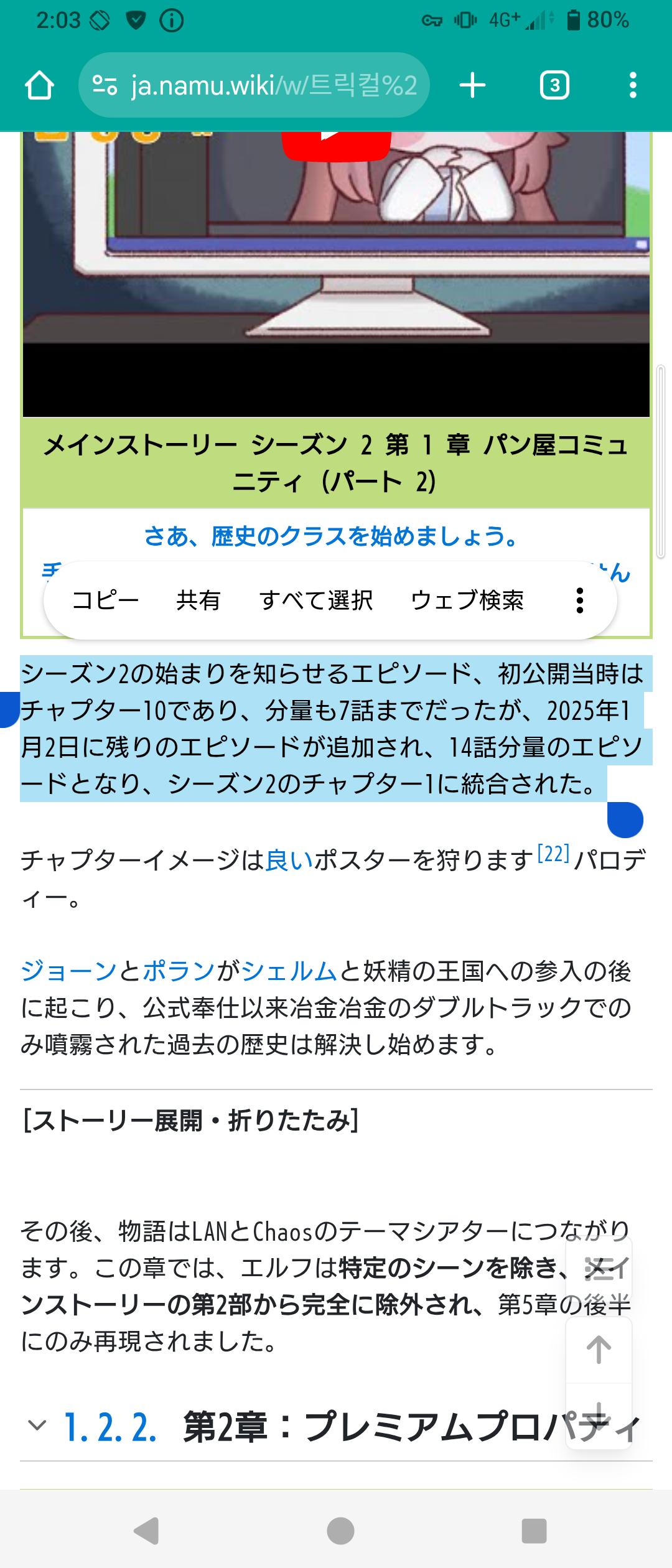The height and width of the screenshot is (1568, 672).
Task: Open a new browser tab
Action: [x=472, y=85]
